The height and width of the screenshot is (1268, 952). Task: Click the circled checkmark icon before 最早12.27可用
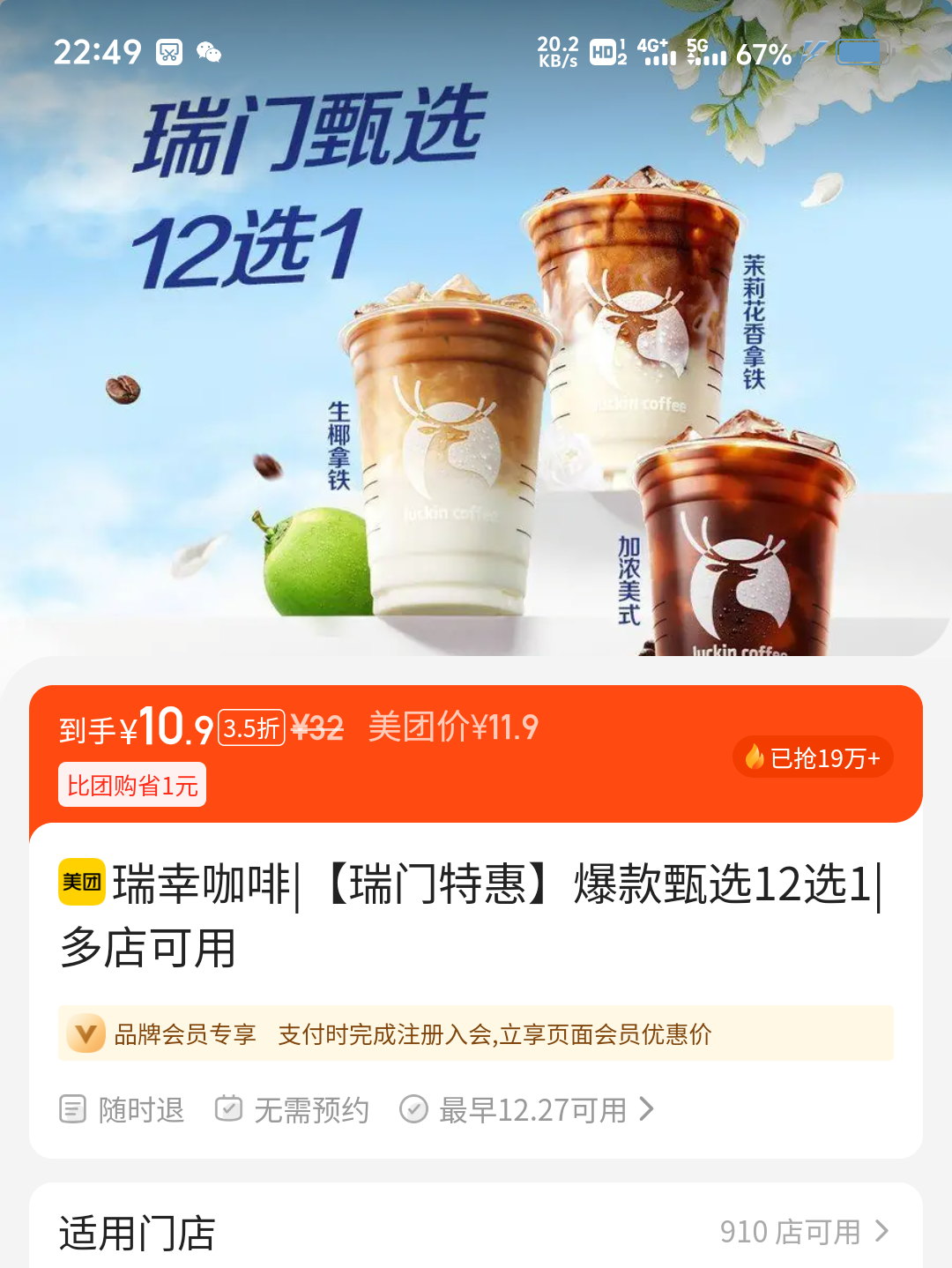(413, 1110)
